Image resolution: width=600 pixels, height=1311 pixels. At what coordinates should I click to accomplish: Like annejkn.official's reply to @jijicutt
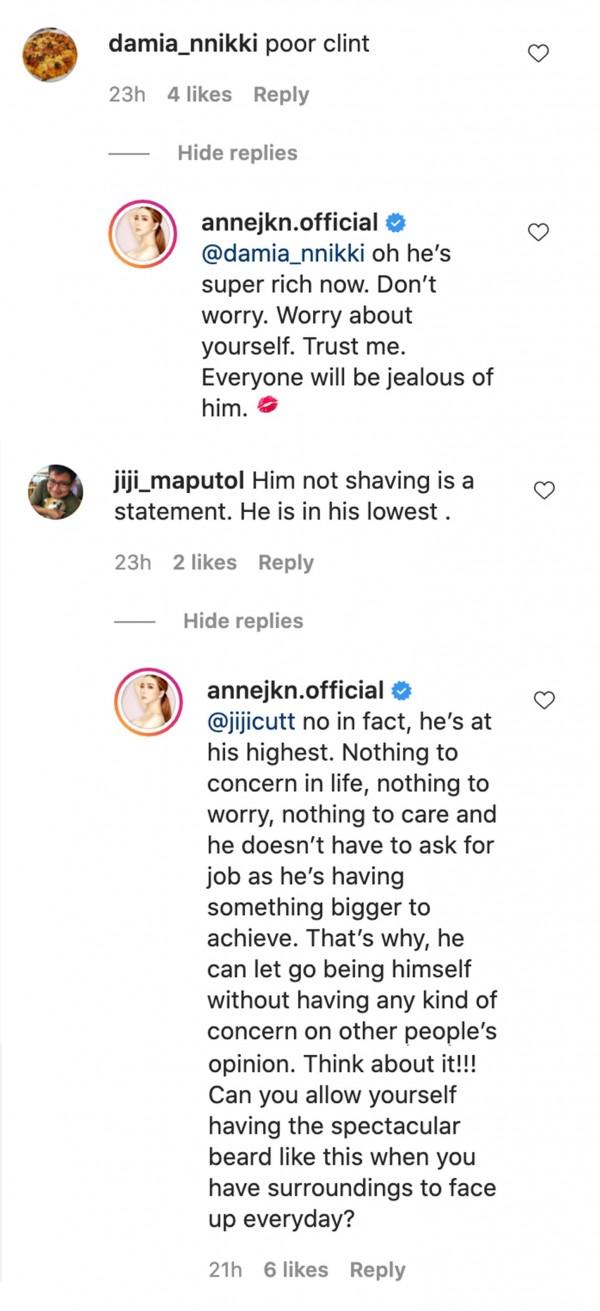tap(544, 700)
